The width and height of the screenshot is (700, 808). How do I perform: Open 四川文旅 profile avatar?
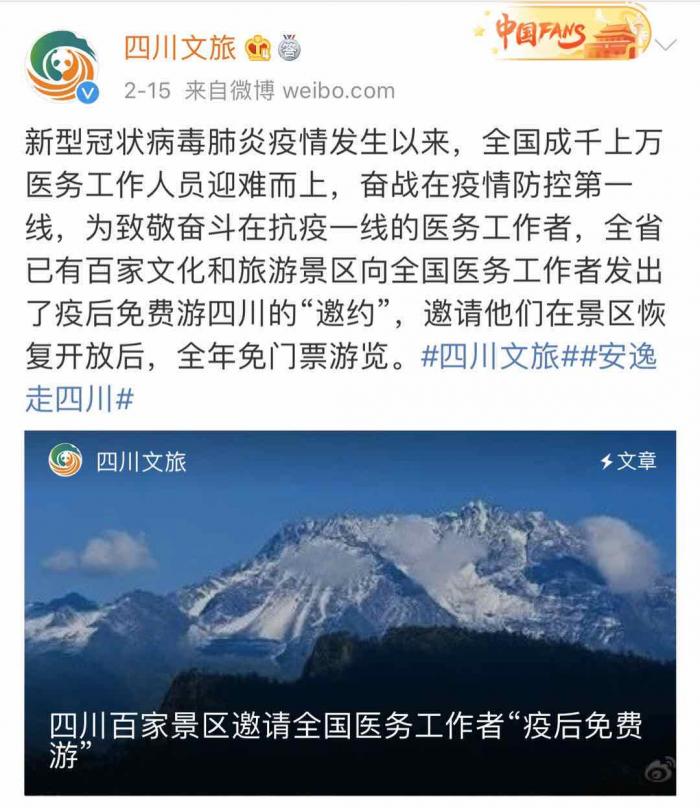coord(63,67)
